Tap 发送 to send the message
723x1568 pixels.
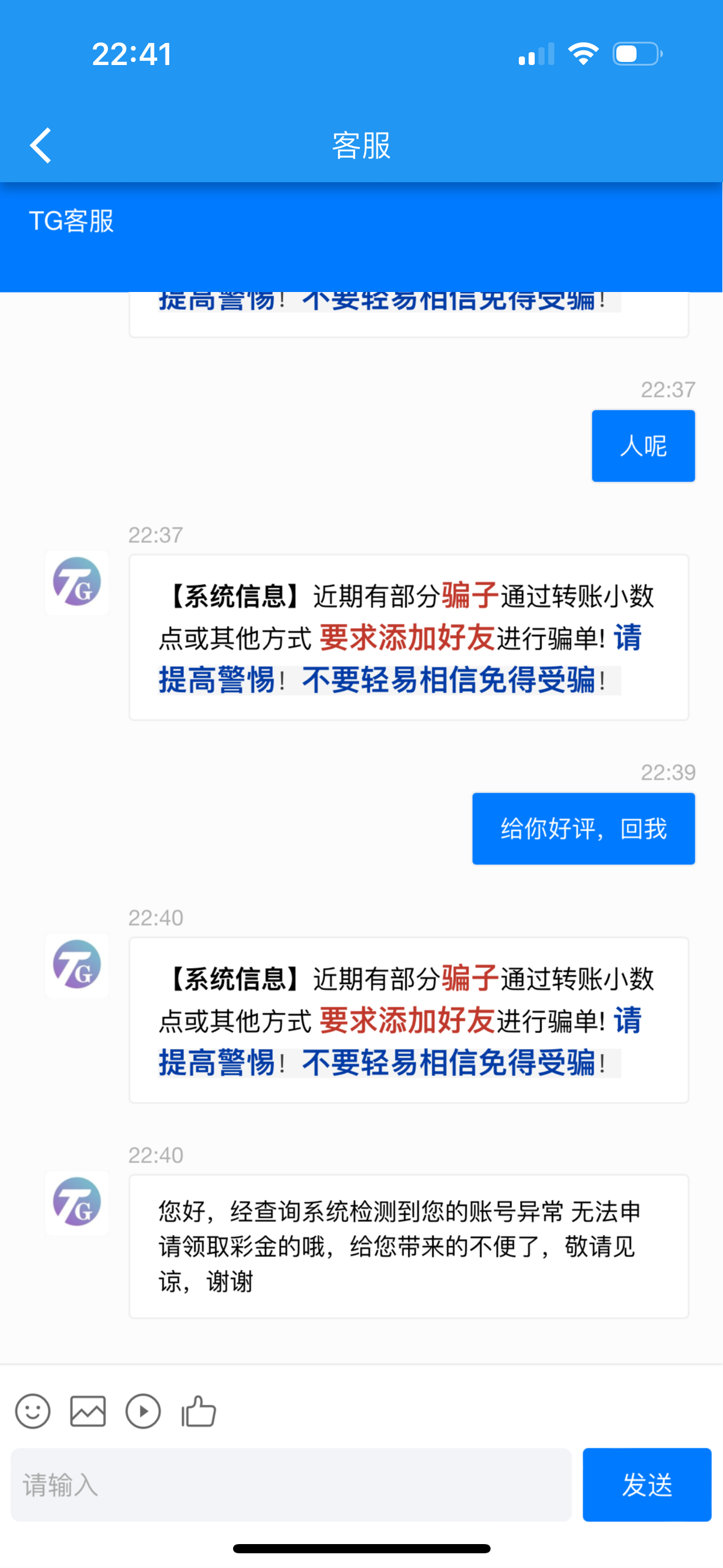coord(646,1485)
